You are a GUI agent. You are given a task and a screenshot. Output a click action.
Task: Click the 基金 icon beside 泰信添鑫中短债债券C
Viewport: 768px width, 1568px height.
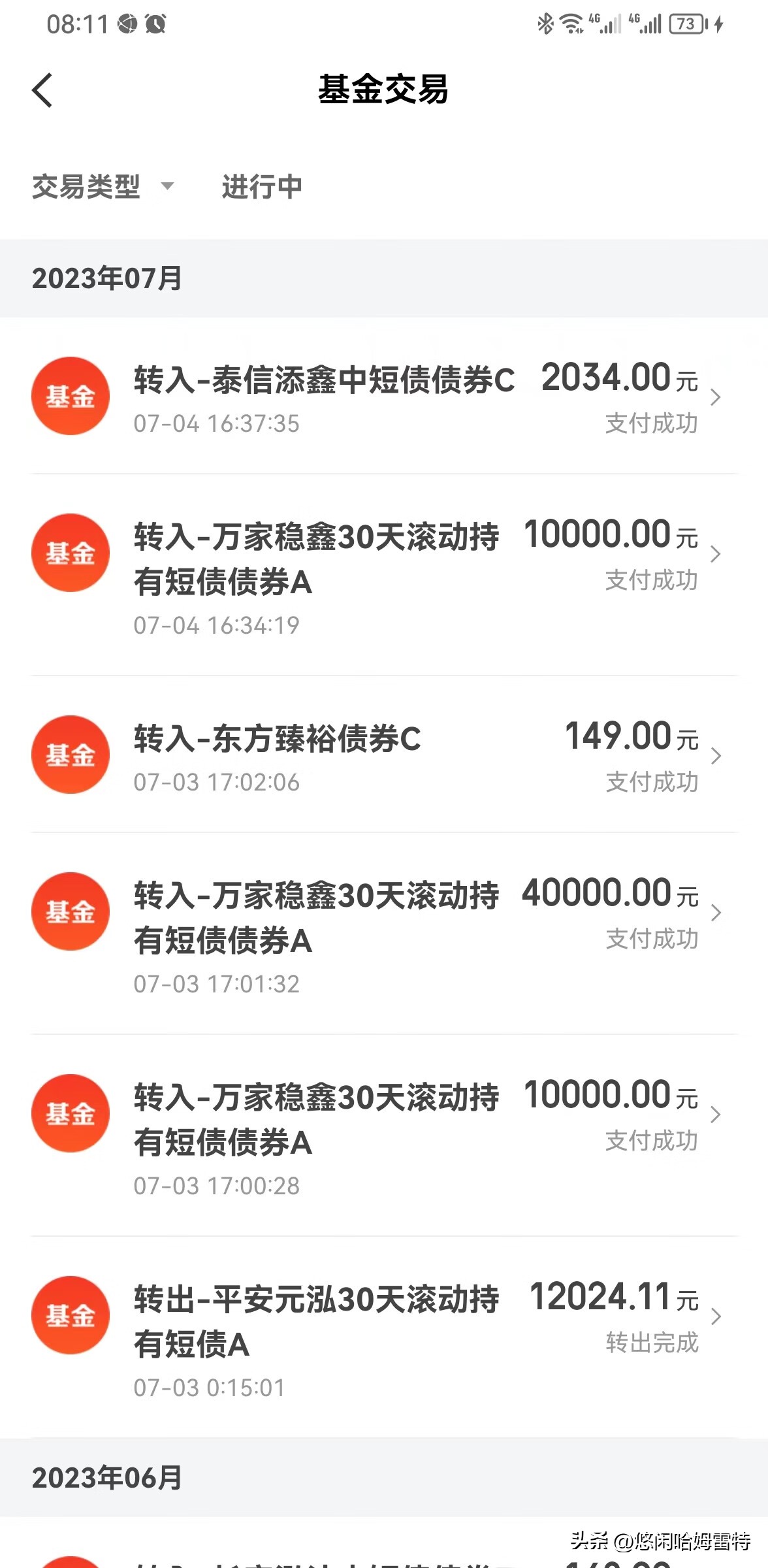tap(70, 397)
